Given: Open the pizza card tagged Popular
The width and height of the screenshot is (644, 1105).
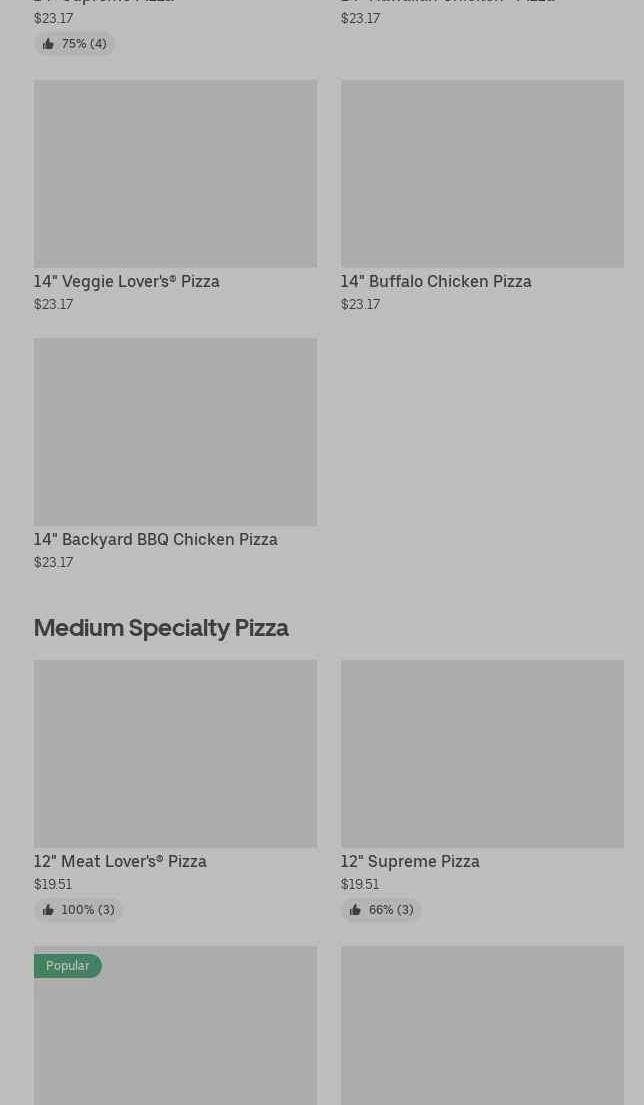Looking at the screenshot, I should (x=175, y=1030).
